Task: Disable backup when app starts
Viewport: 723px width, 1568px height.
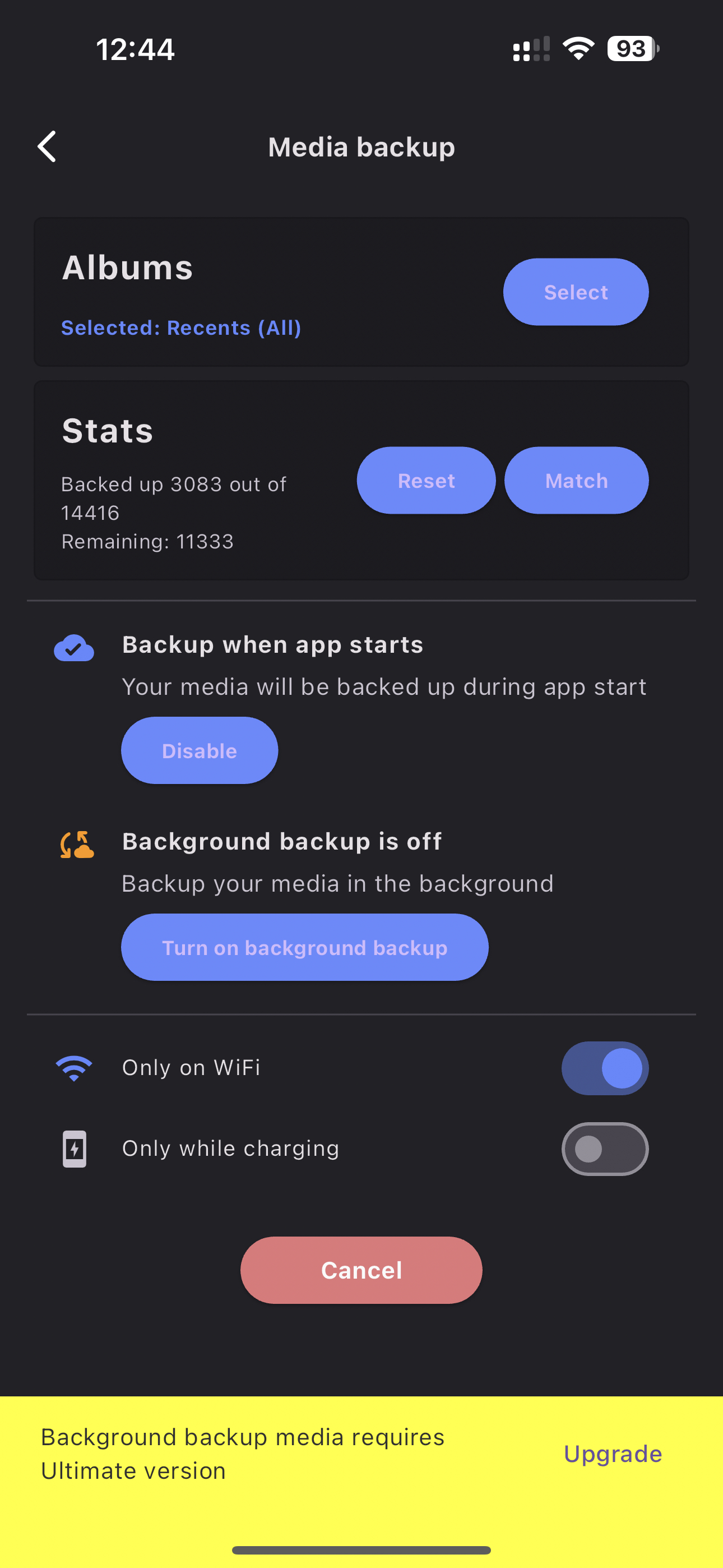Action: [x=200, y=750]
